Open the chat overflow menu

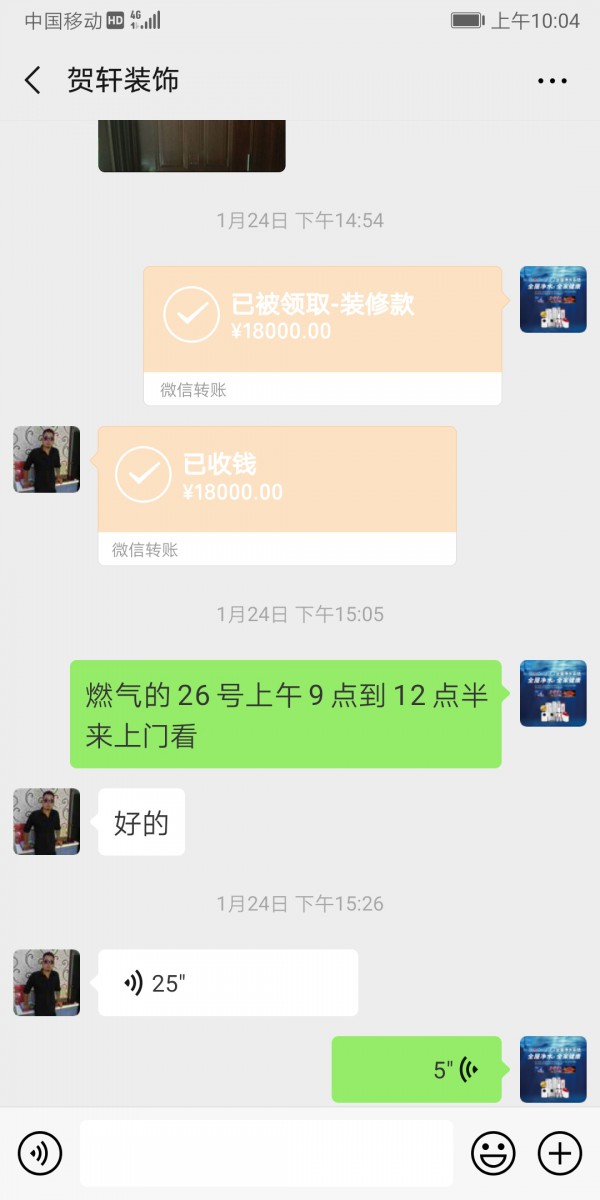pyautogui.click(x=552, y=81)
